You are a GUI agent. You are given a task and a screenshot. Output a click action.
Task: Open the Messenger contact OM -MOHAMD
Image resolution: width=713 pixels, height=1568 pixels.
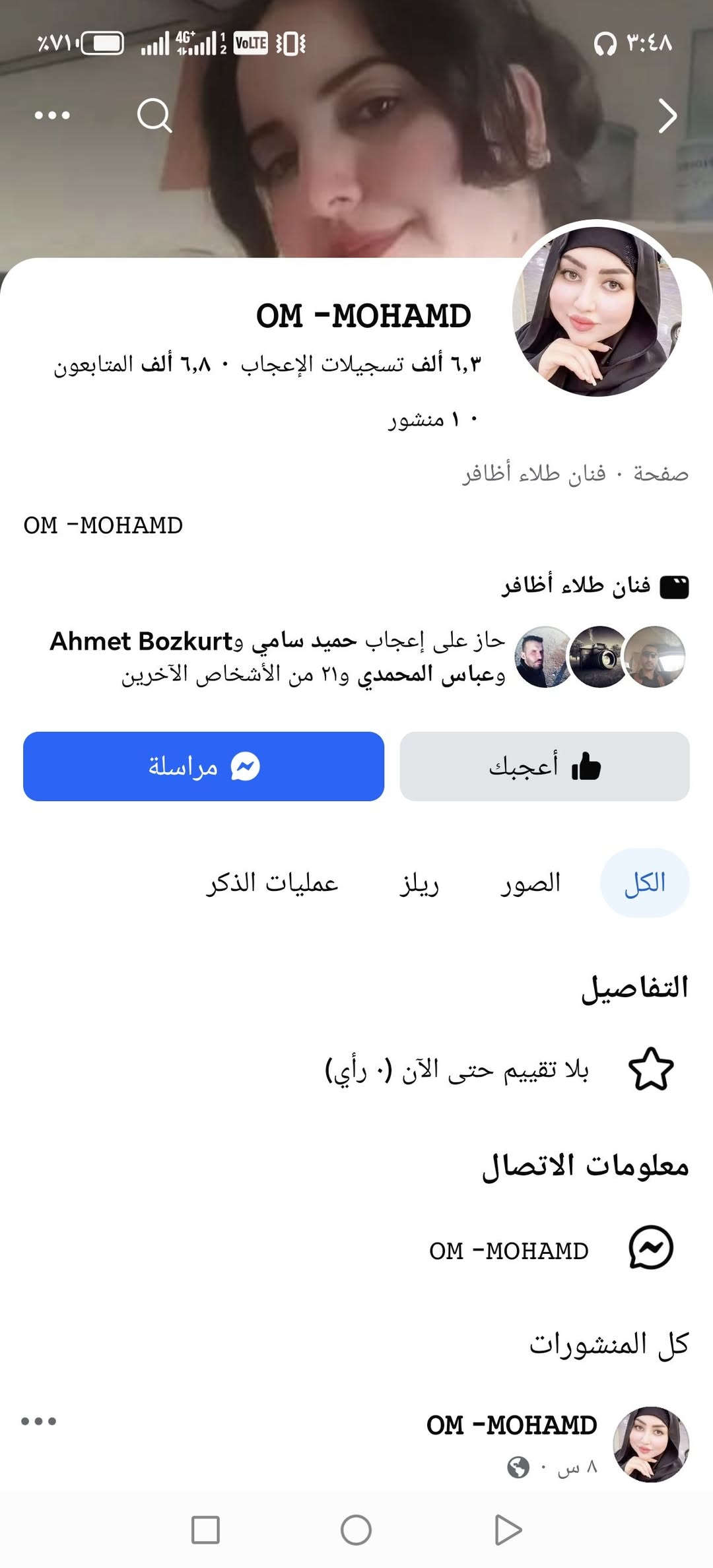[x=508, y=1251]
